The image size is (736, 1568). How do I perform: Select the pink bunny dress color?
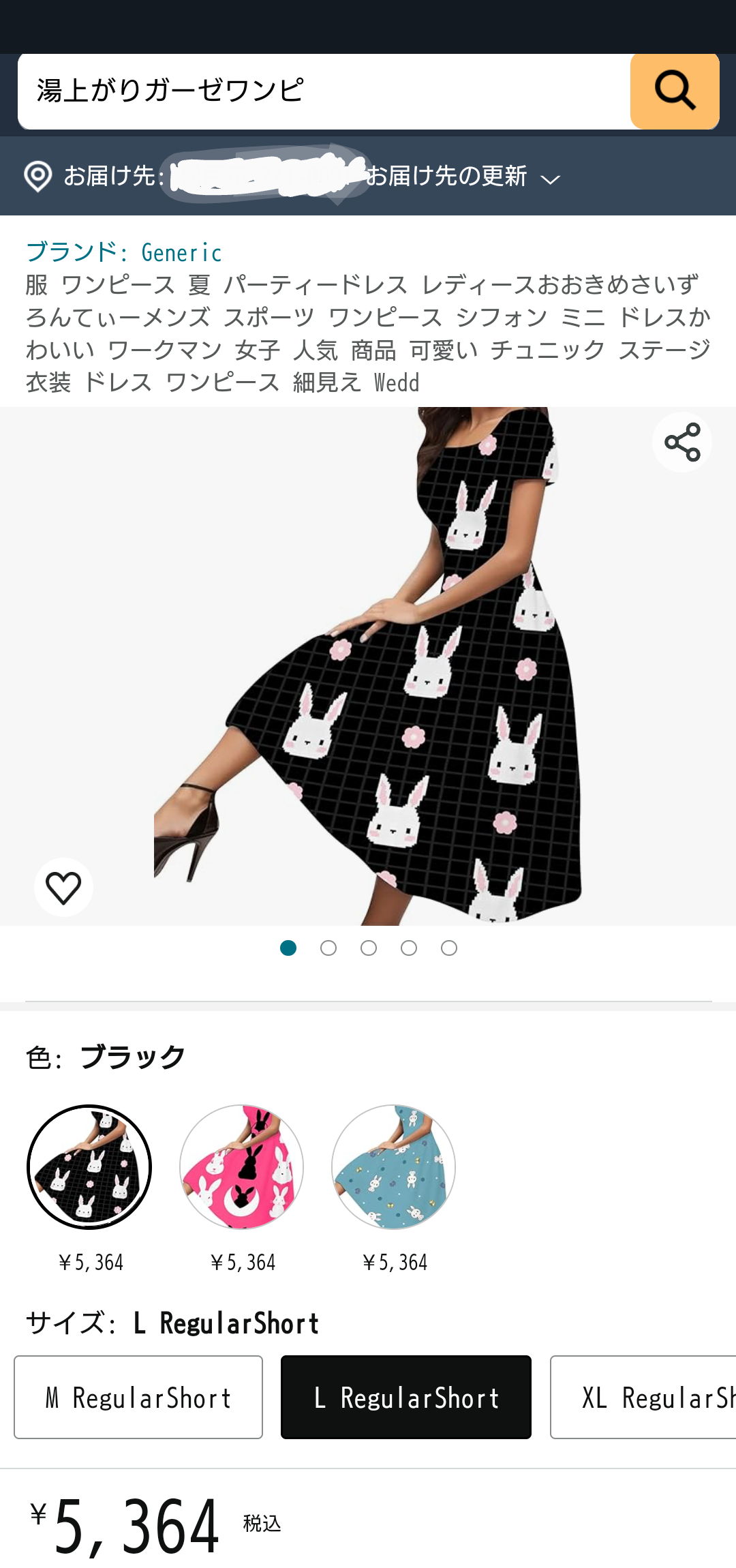pyautogui.click(x=241, y=1167)
